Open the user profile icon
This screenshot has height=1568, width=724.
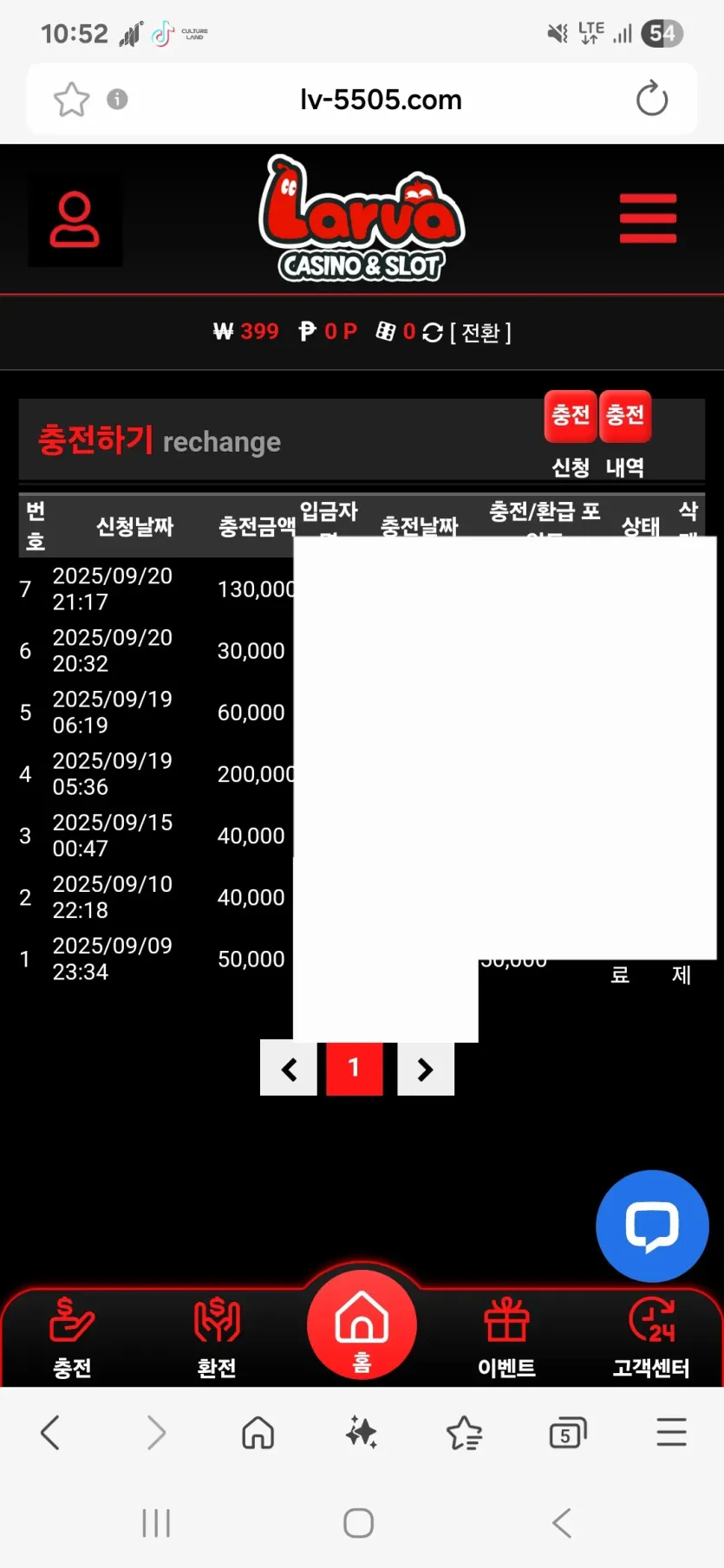point(75,218)
